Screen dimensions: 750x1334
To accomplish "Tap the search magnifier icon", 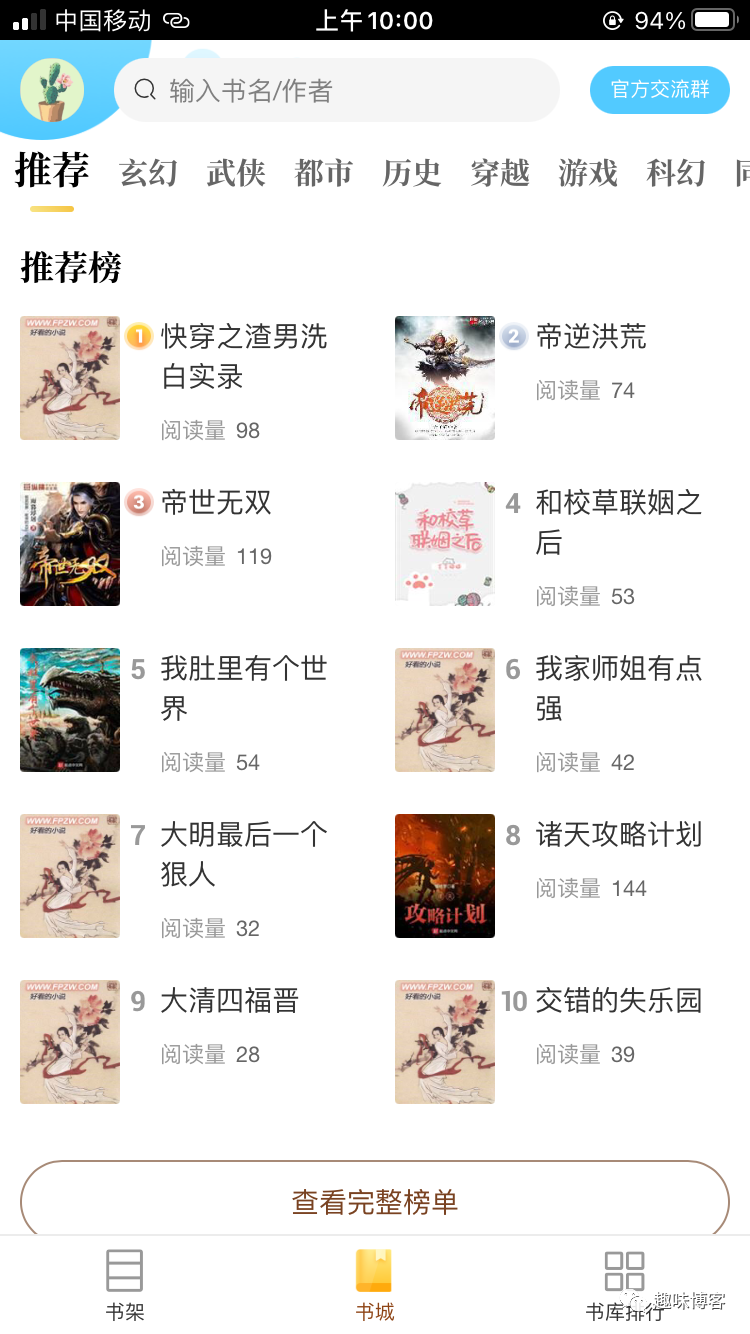I will [x=145, y=90].
